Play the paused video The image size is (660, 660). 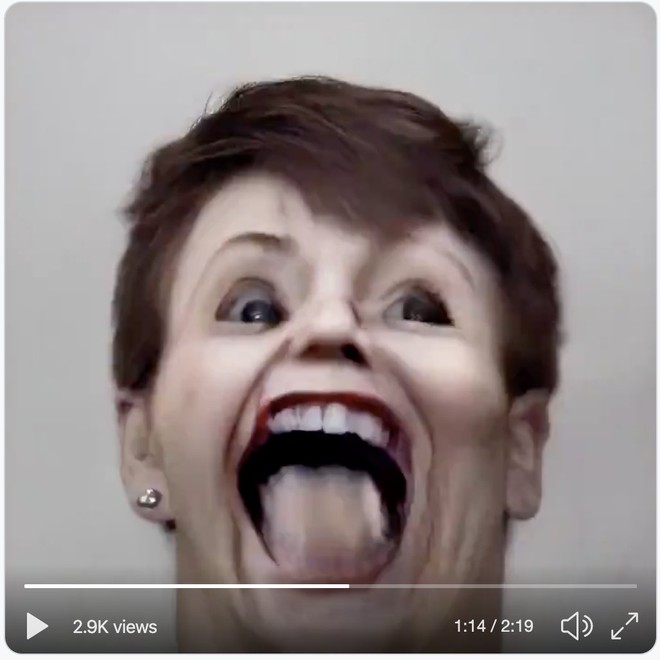(37, 627)
